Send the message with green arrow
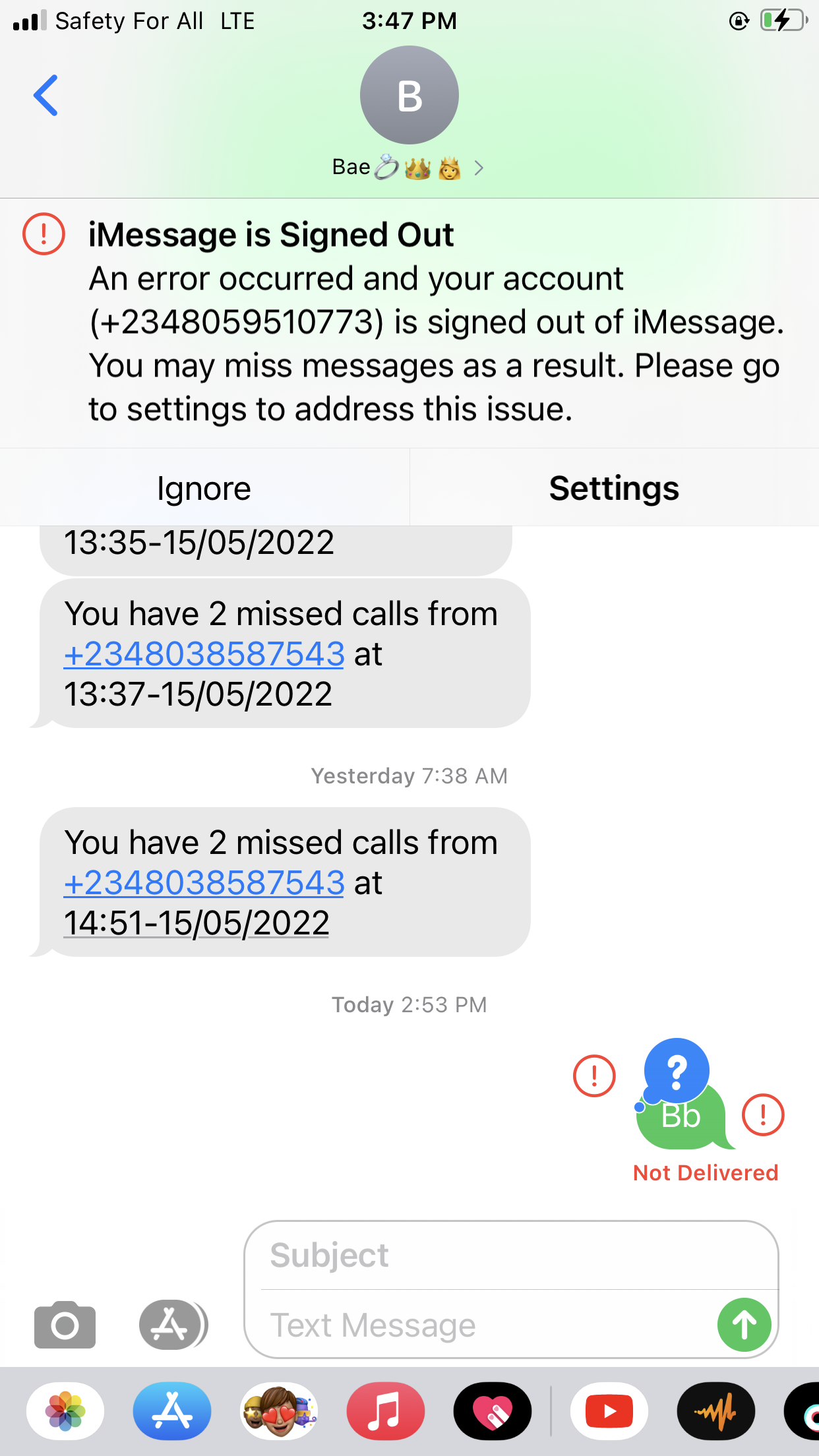The width and height of the screenshot is (819, 1456). point(744,1325)
